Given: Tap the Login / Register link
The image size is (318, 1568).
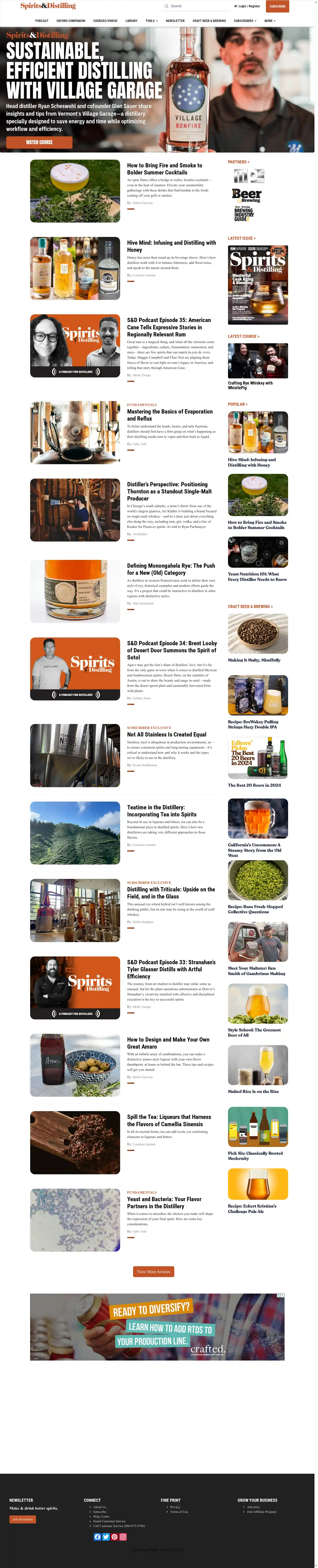Looking at the screenshot, I should (247, 6).
